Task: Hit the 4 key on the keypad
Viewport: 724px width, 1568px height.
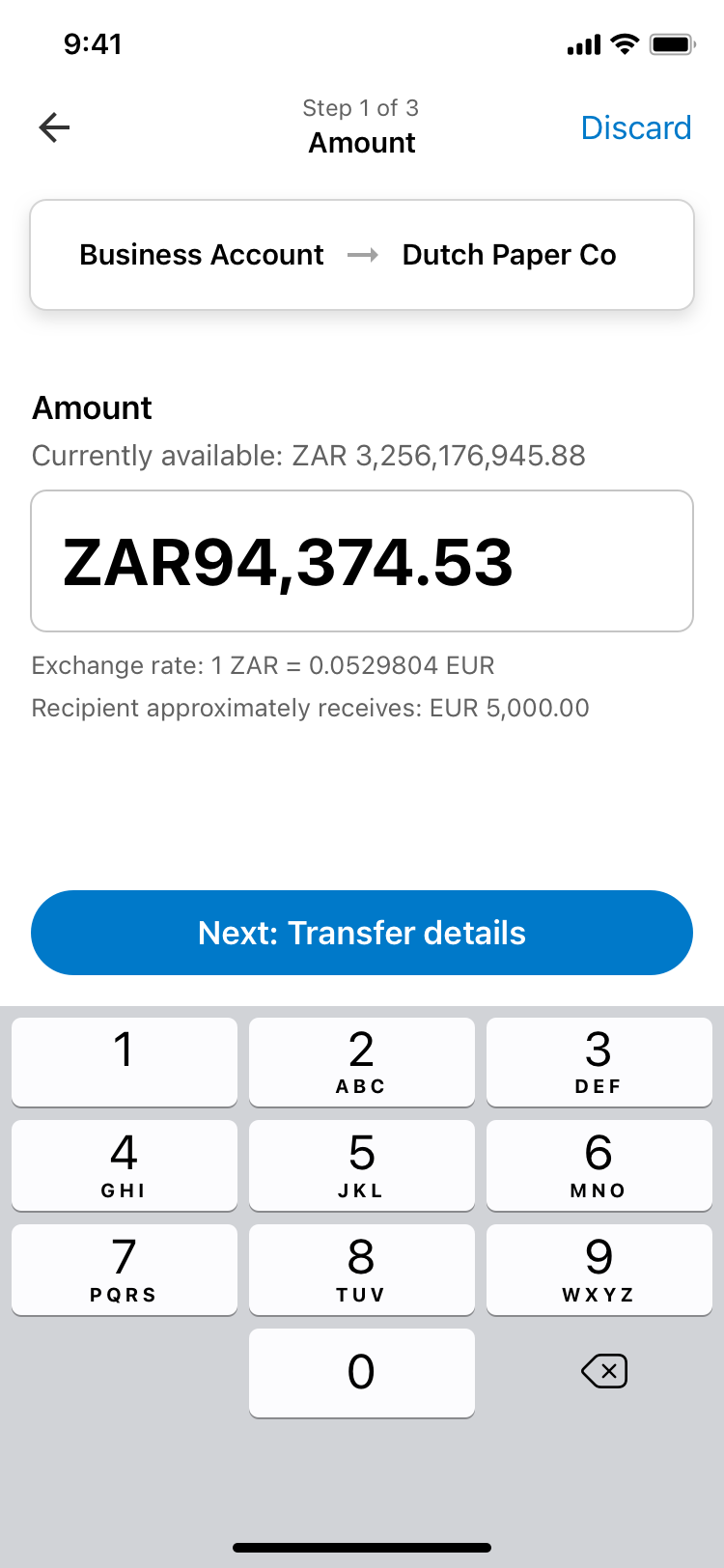Action: pos(125,1165)
